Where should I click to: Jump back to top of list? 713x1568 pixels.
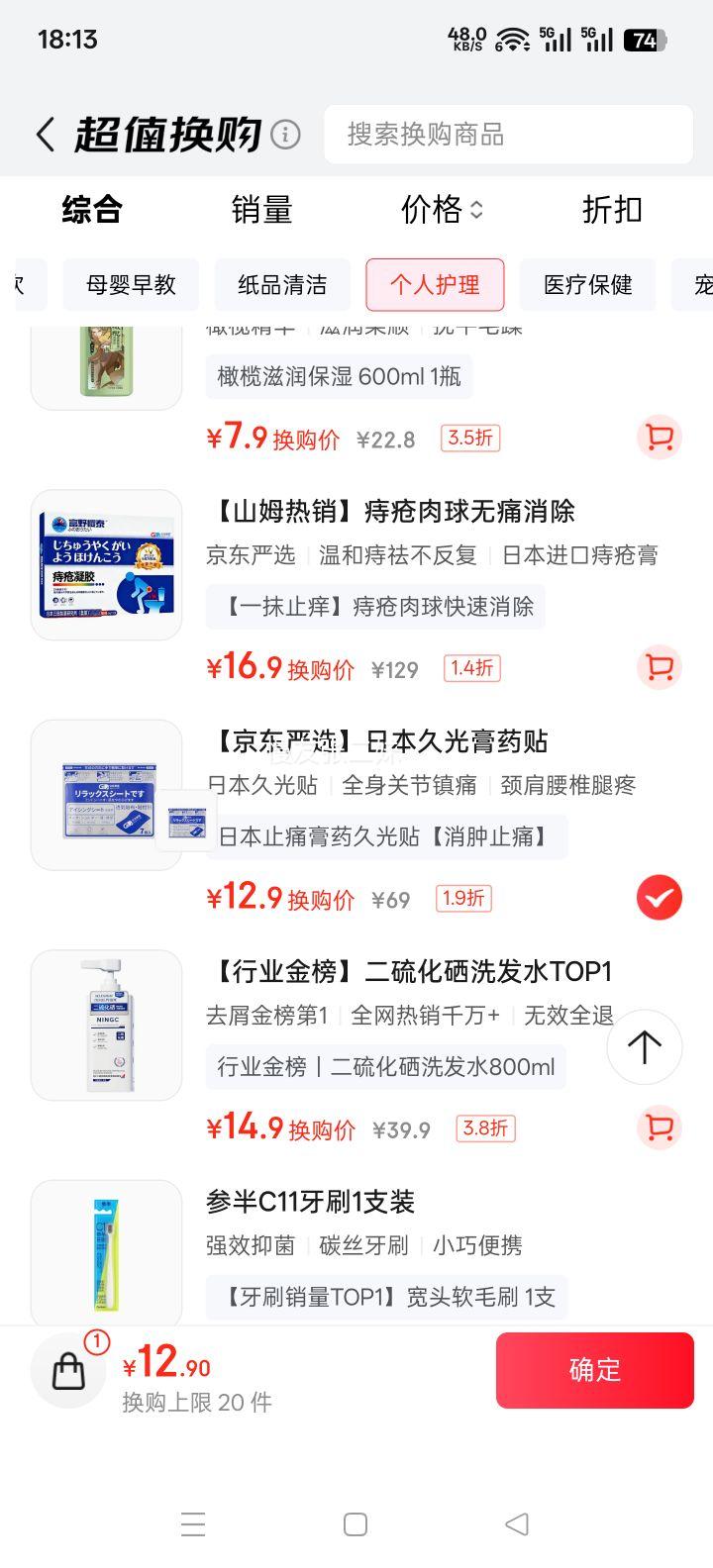click(645, 1047)
